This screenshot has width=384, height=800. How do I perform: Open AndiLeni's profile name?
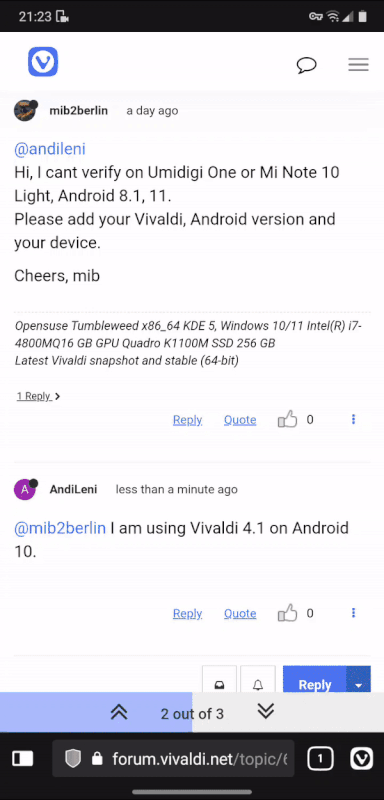pyautogui.click(x=73, y=490)
